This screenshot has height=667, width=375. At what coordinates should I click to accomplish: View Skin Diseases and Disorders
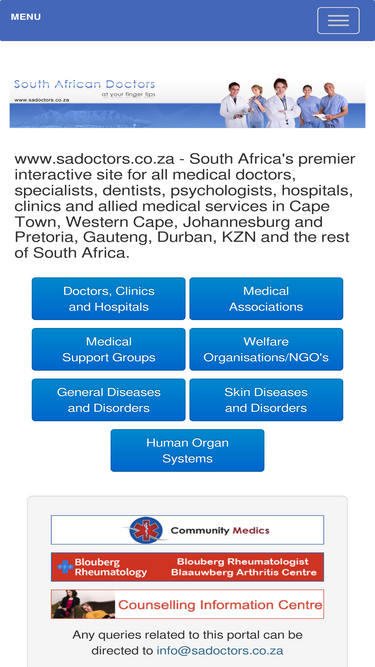266,400
